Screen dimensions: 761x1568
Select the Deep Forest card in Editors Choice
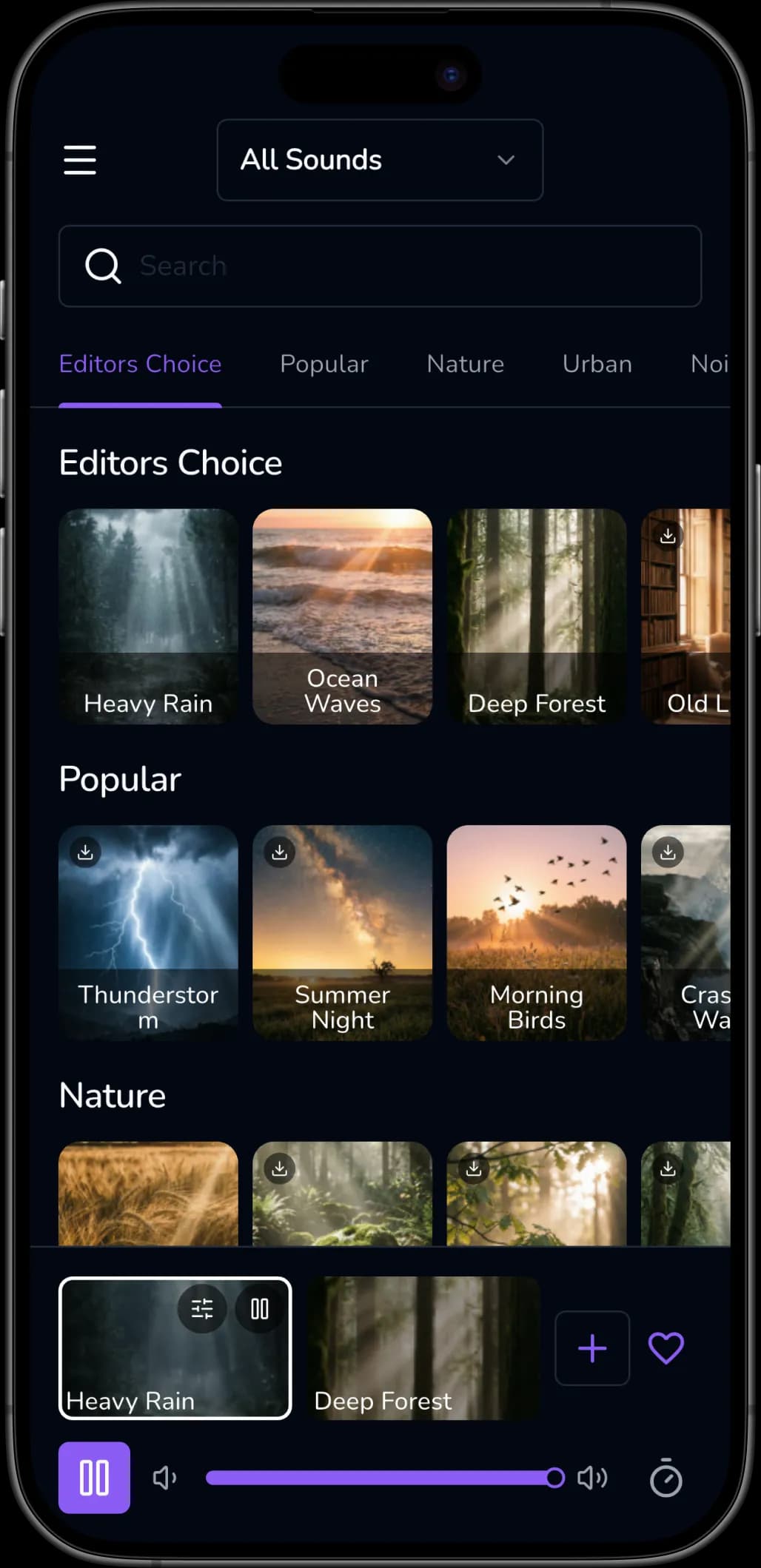click(x=536, y=616)
